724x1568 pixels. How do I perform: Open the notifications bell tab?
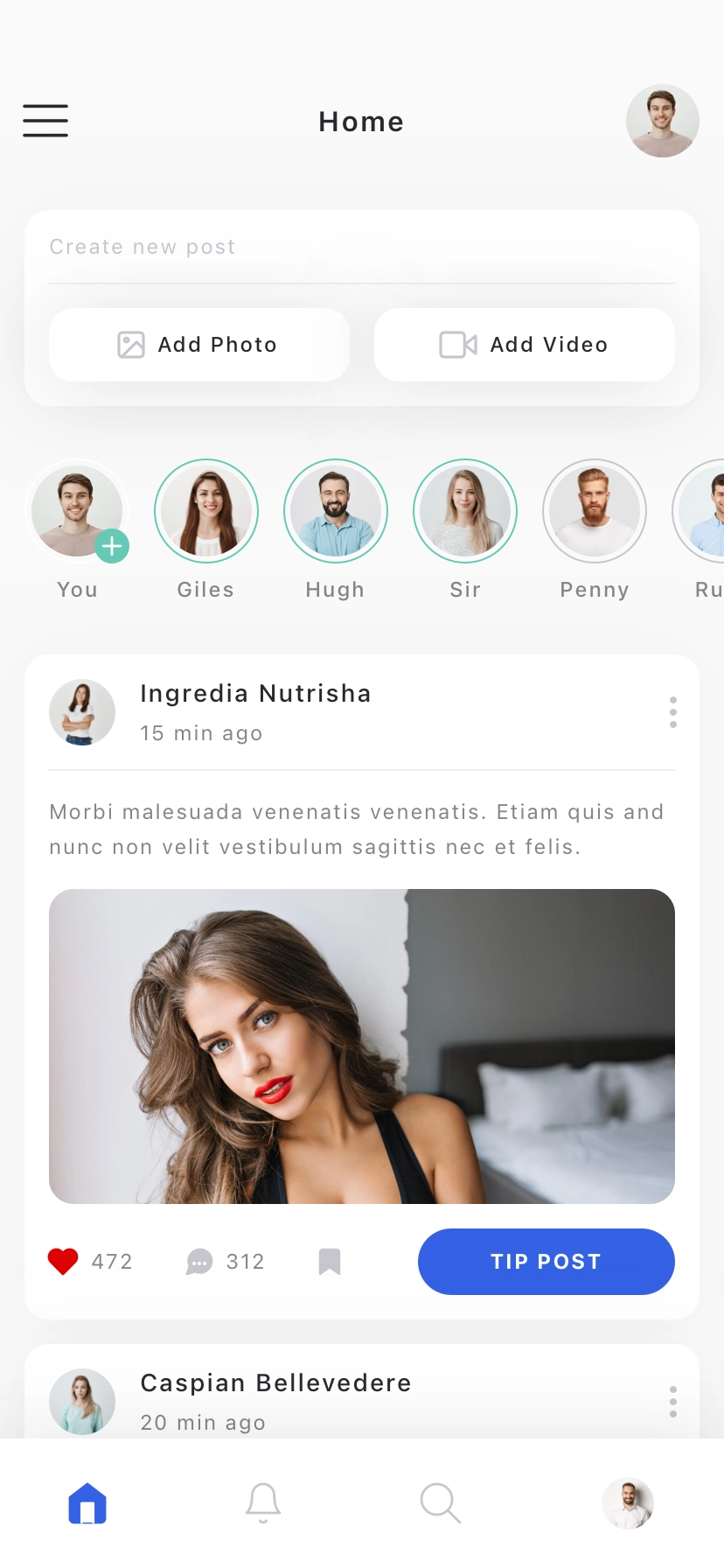pos(263,1503)
